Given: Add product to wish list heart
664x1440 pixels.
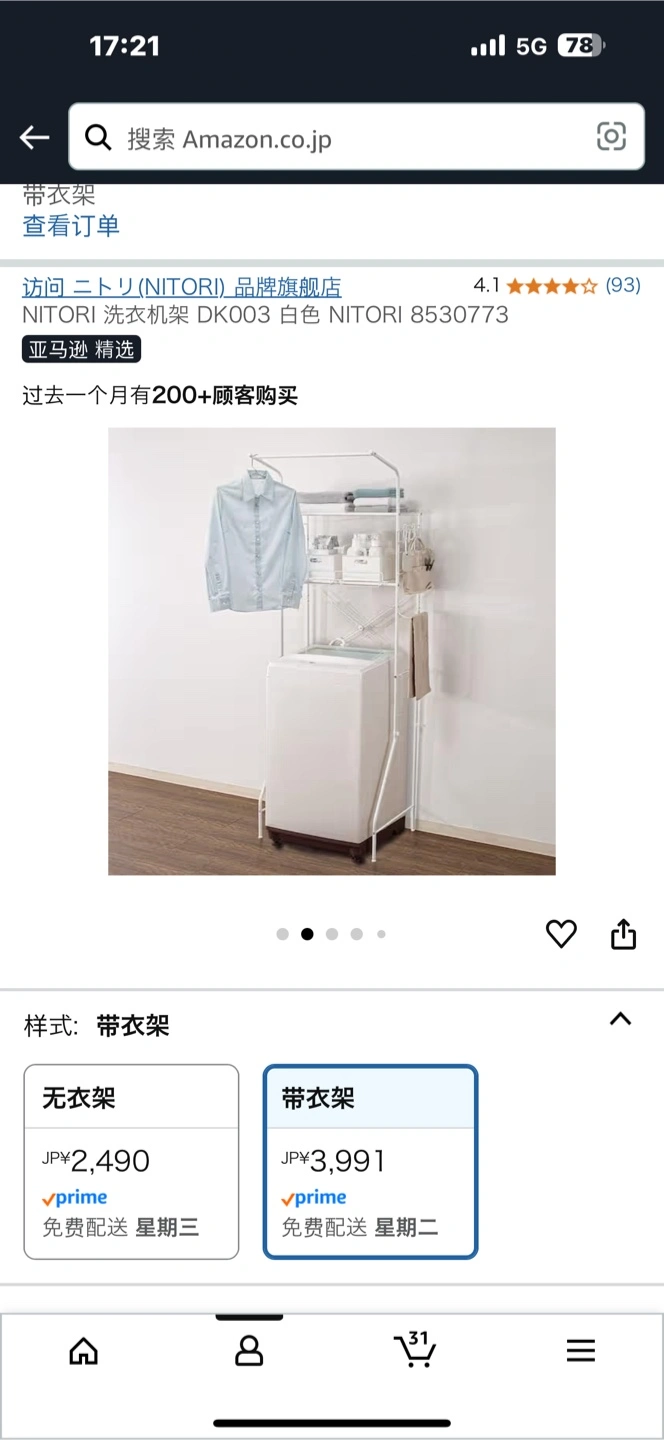Looking at the screenshot, I should (561, 934).
